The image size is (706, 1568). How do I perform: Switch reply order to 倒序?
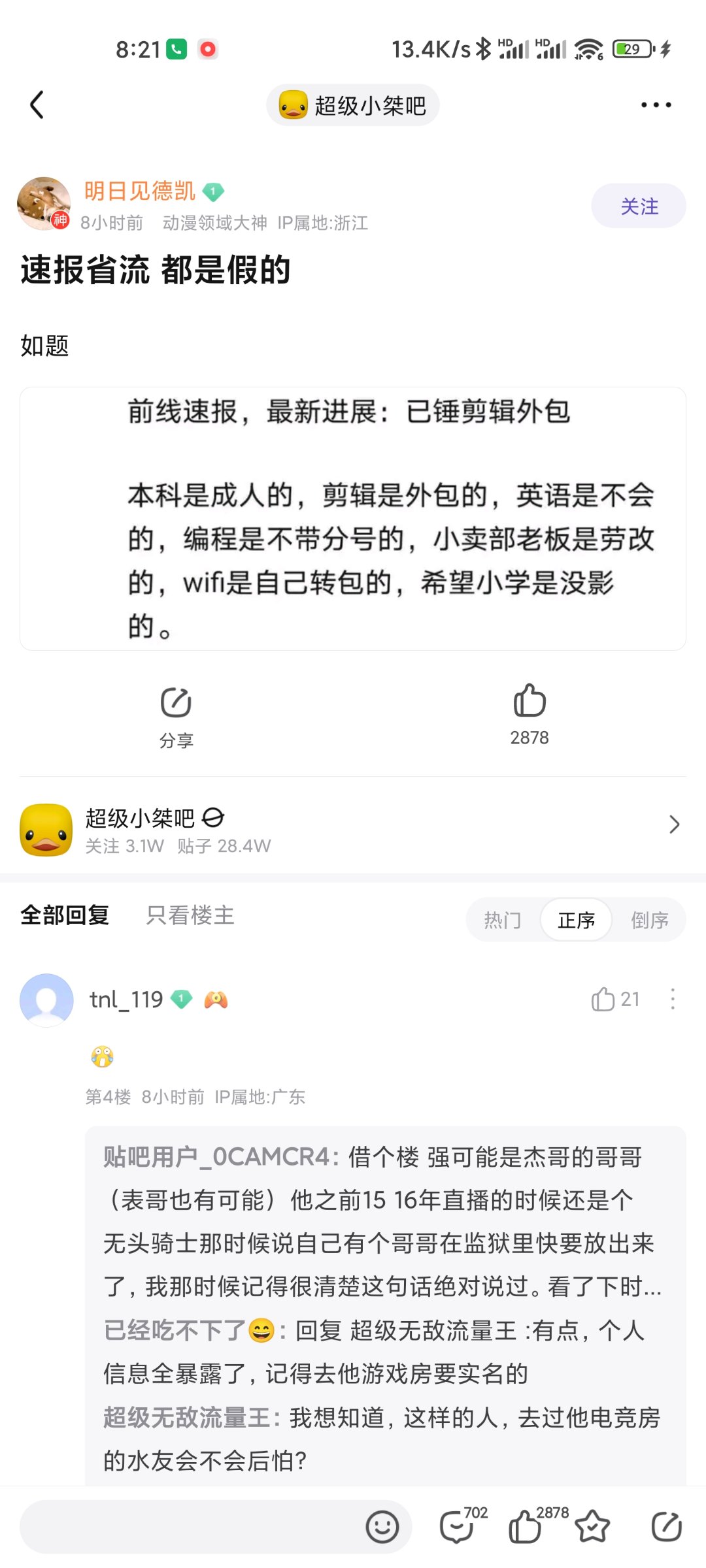click(x=649, y=920)
